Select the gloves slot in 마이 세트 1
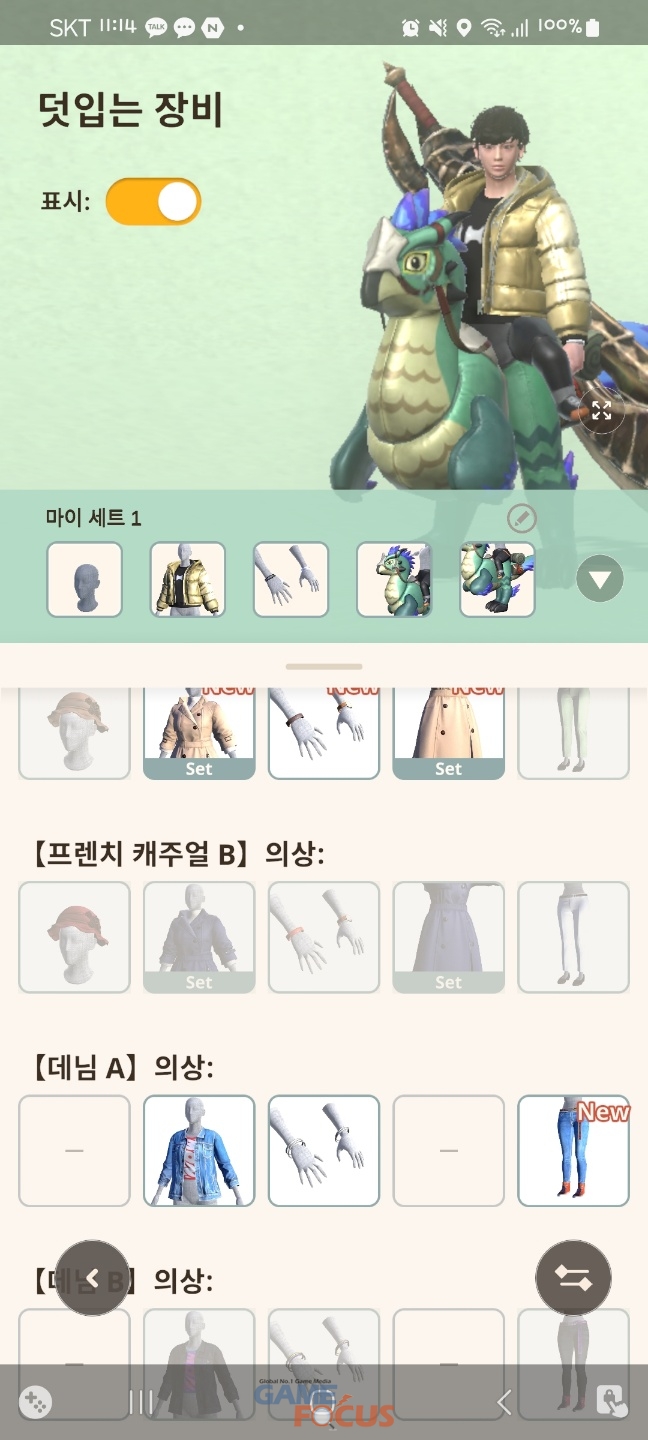Viewport: 648px width, 1440px height. (291, 580)
